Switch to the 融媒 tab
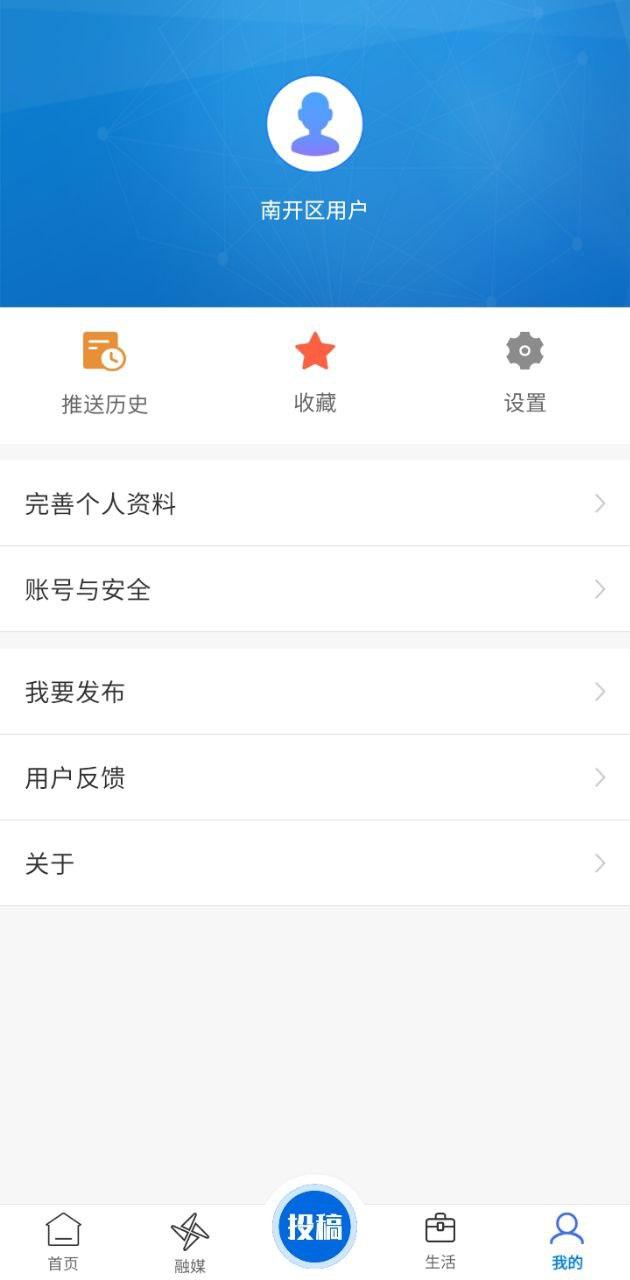 point(190,1243)
